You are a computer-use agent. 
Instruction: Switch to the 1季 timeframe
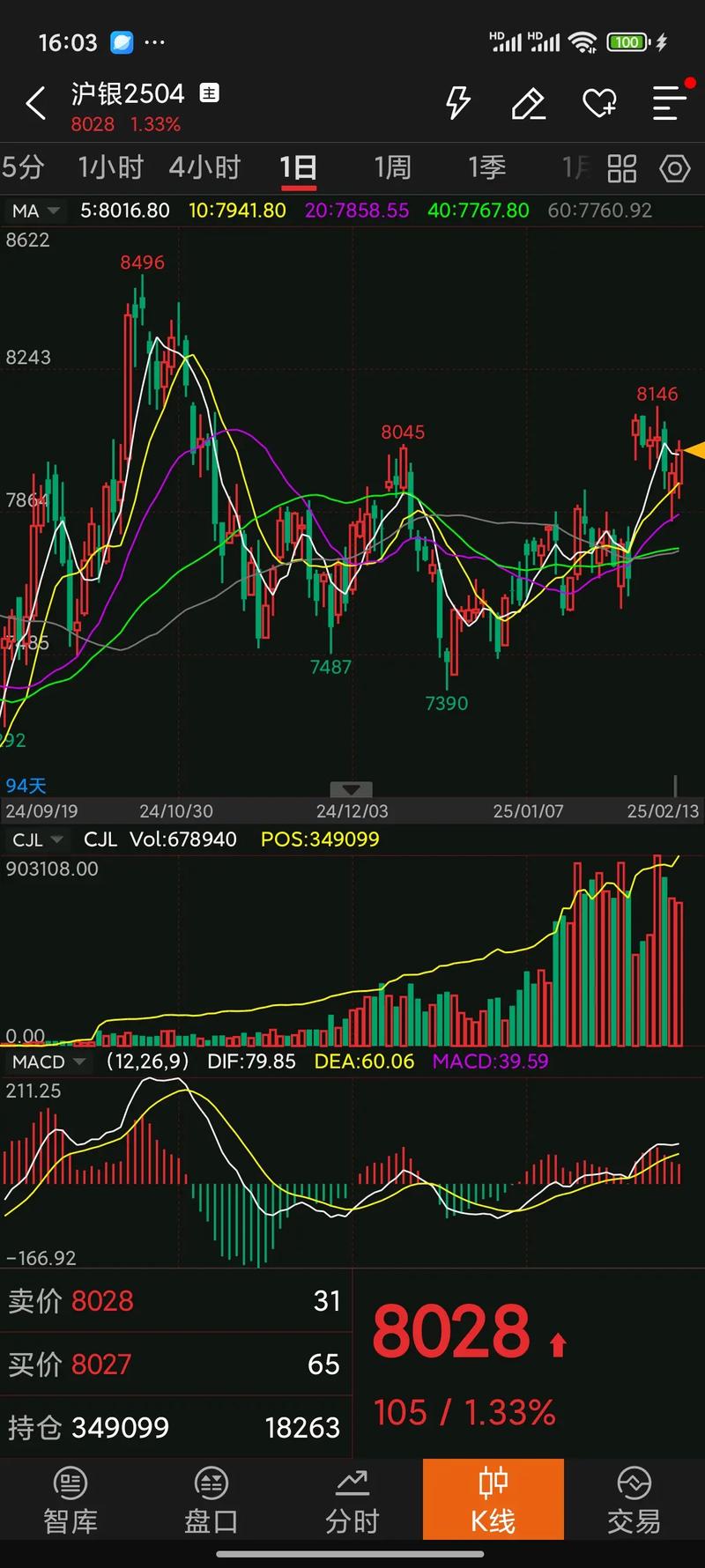pos(486,167)
